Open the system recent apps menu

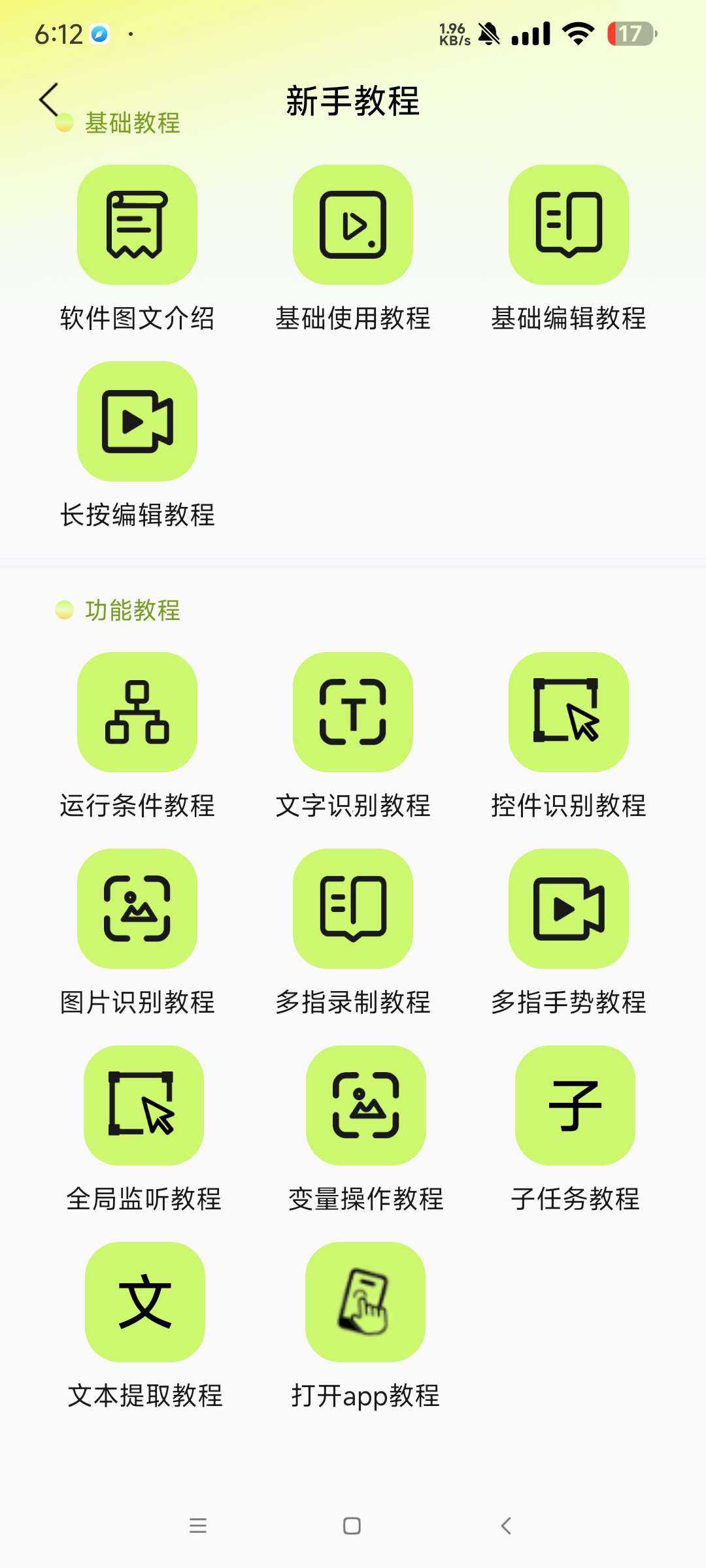(198, 1526)
